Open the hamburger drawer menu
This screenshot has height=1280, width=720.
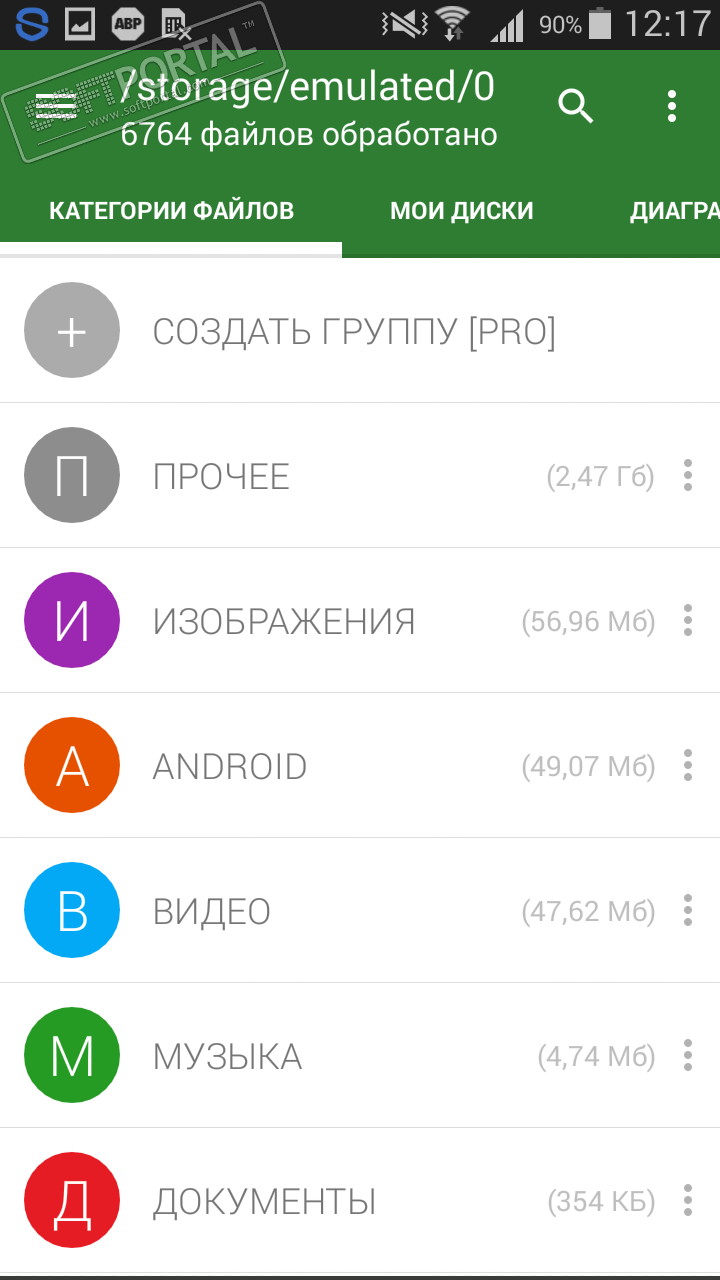[x=56, y=105]
